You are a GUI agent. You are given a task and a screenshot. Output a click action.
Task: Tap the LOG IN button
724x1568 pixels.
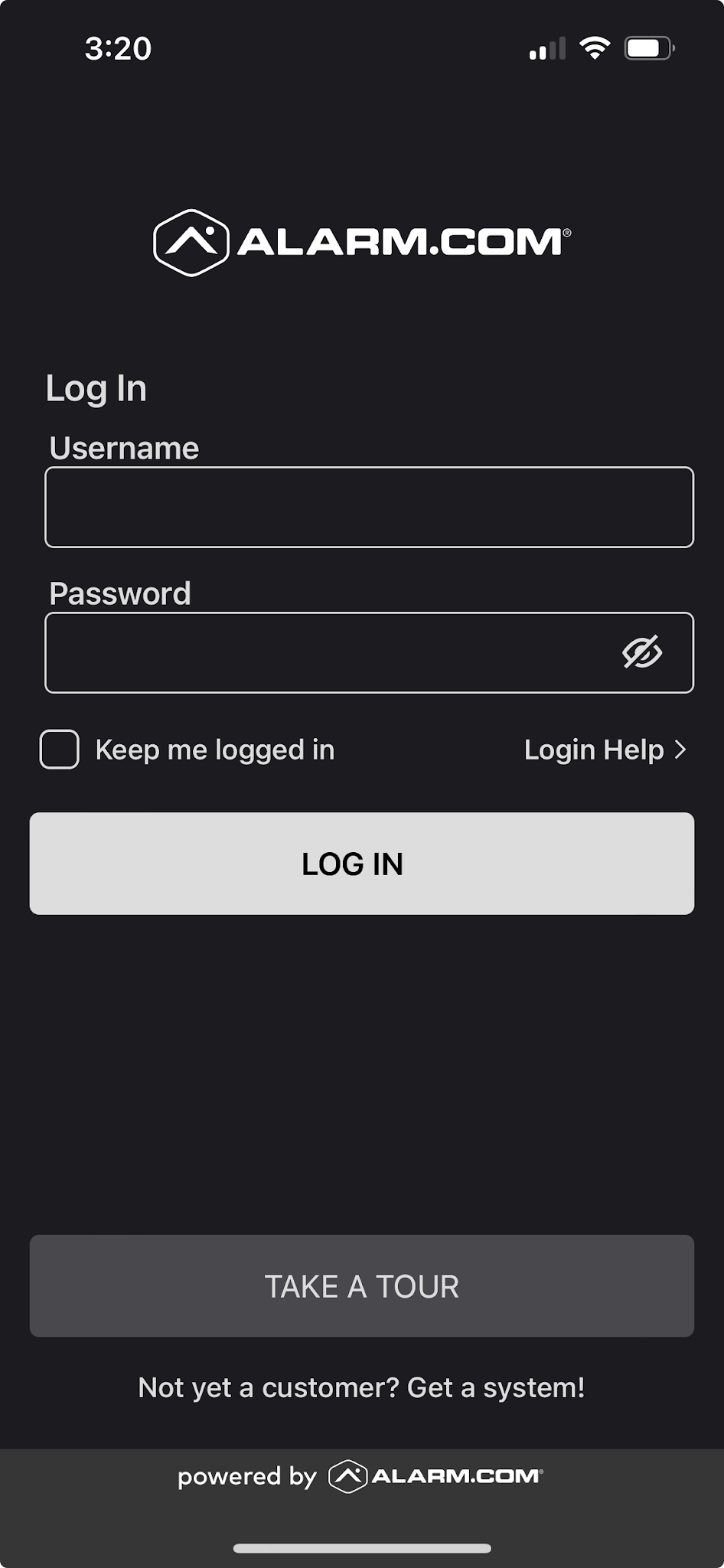(362, 864)
